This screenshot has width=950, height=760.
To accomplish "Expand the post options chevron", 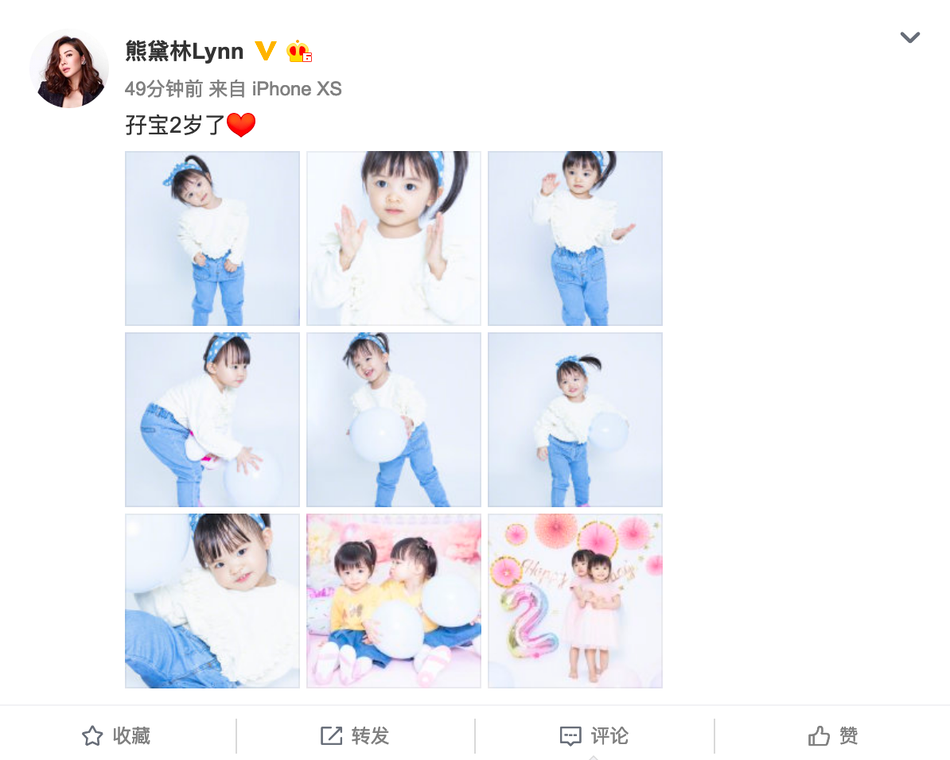I will point(909,38).
